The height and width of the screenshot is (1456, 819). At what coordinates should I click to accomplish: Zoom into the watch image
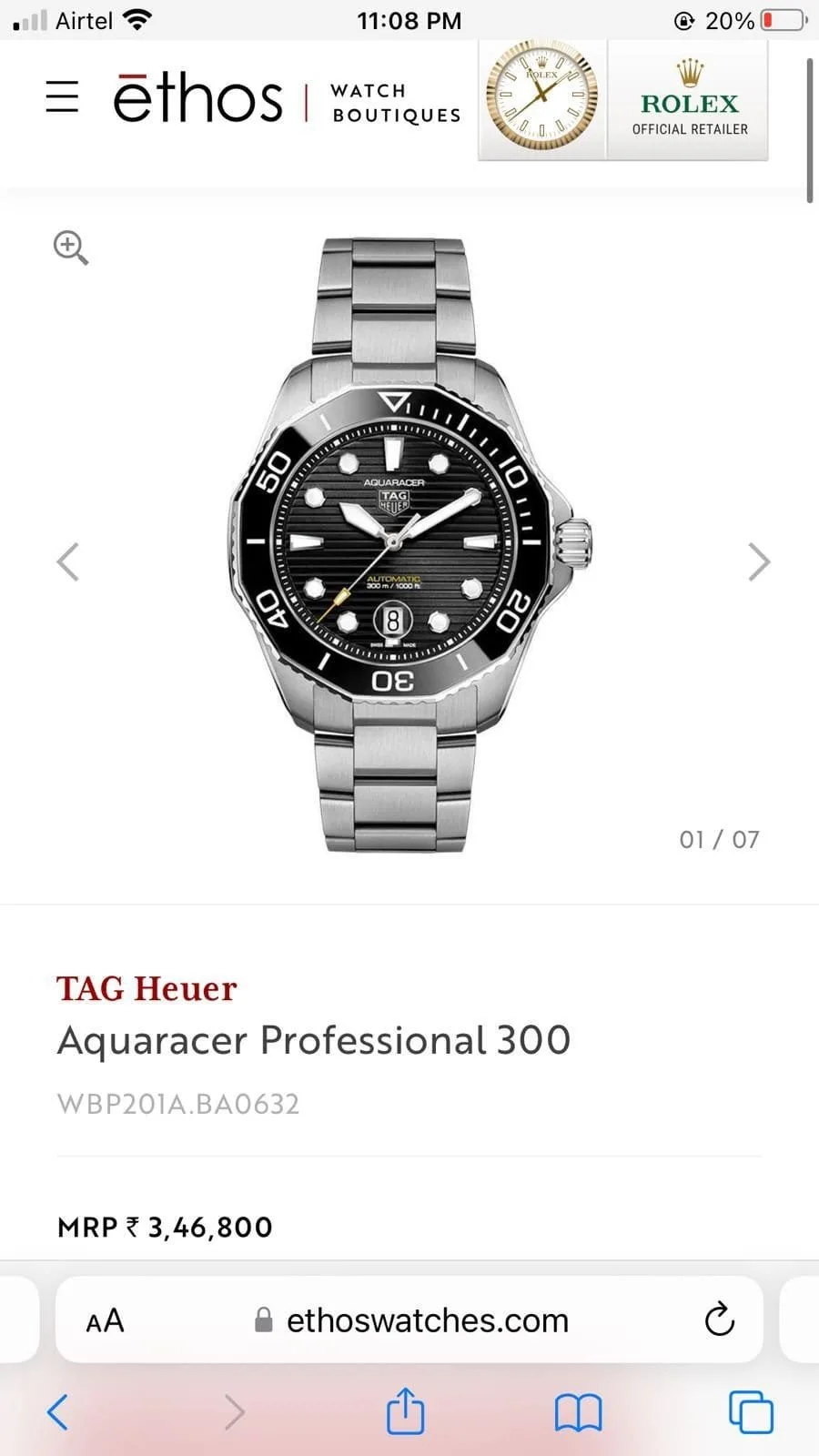tap(70, 247)
